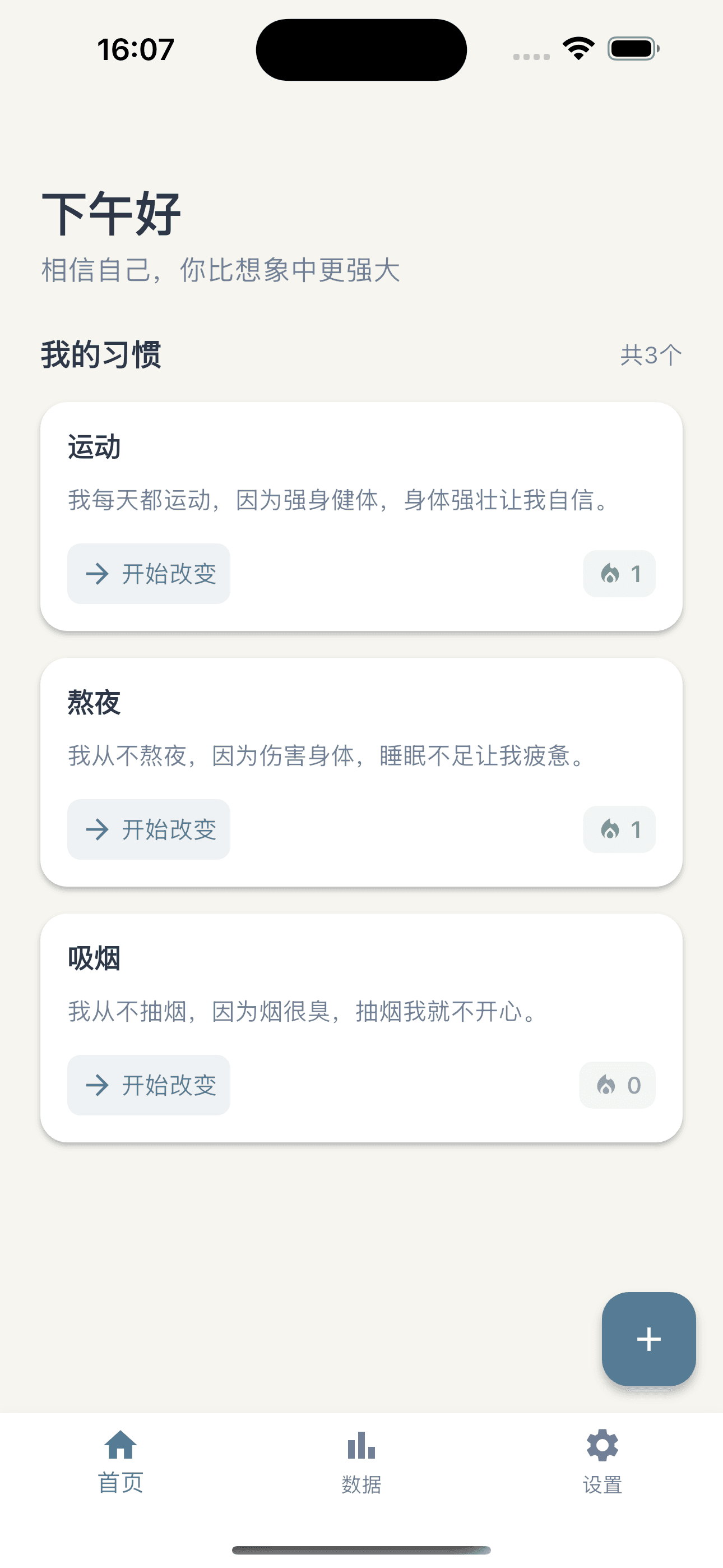Select the 首页 tab label
The width and height of the screenshot is (723, 1568).
click(119, 1482)
